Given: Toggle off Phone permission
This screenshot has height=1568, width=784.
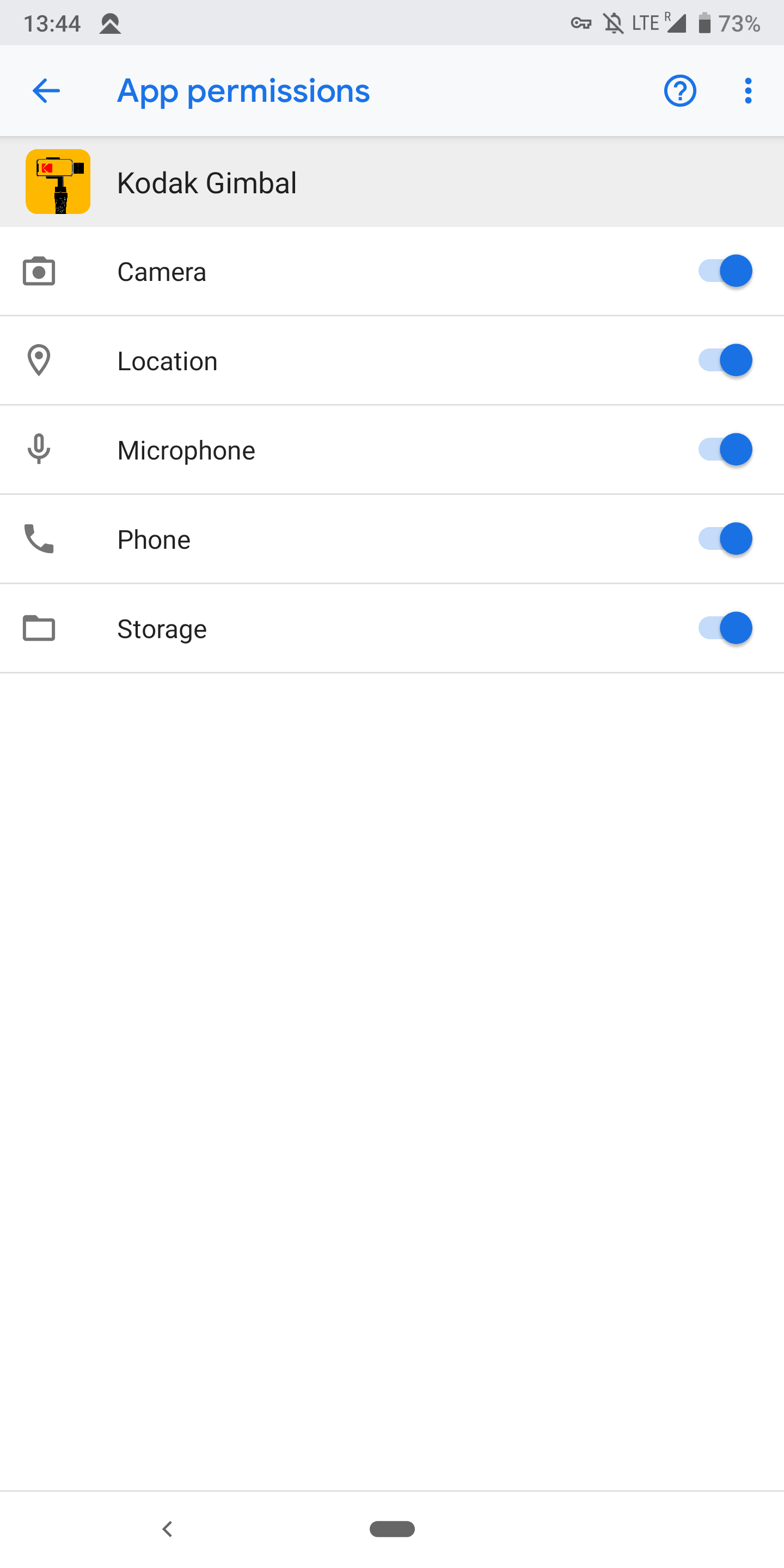Looking at the screenshot, I should (x=724, y=538).
